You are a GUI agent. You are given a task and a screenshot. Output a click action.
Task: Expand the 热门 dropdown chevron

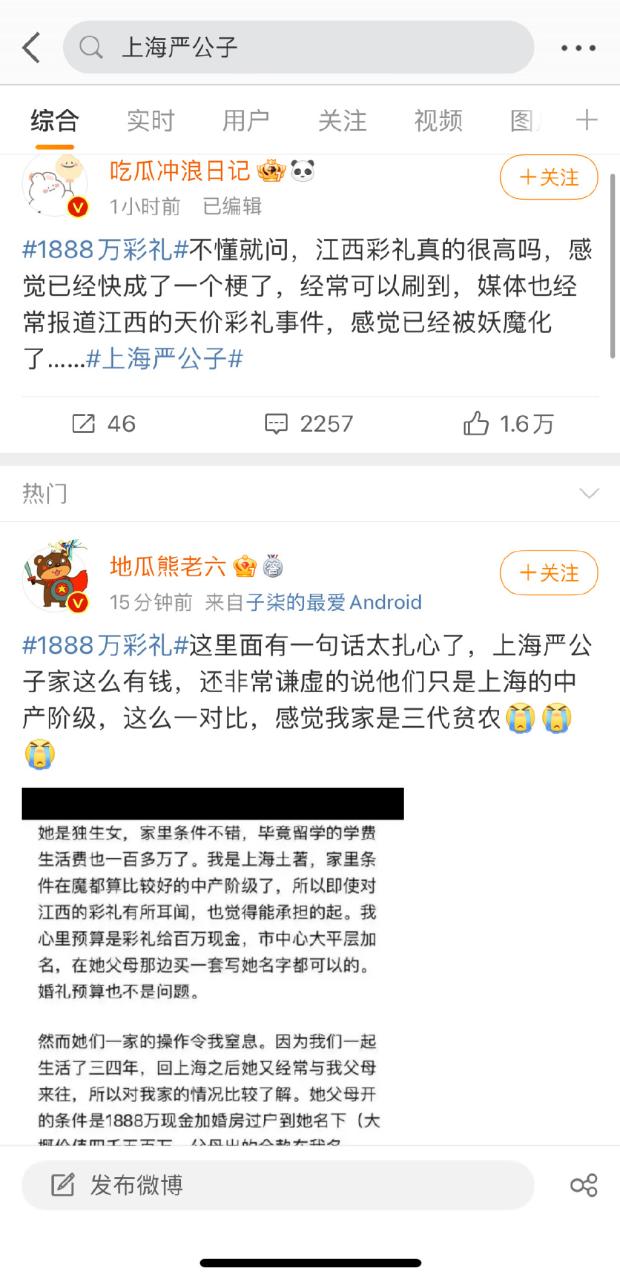click(x=589, y=494)
